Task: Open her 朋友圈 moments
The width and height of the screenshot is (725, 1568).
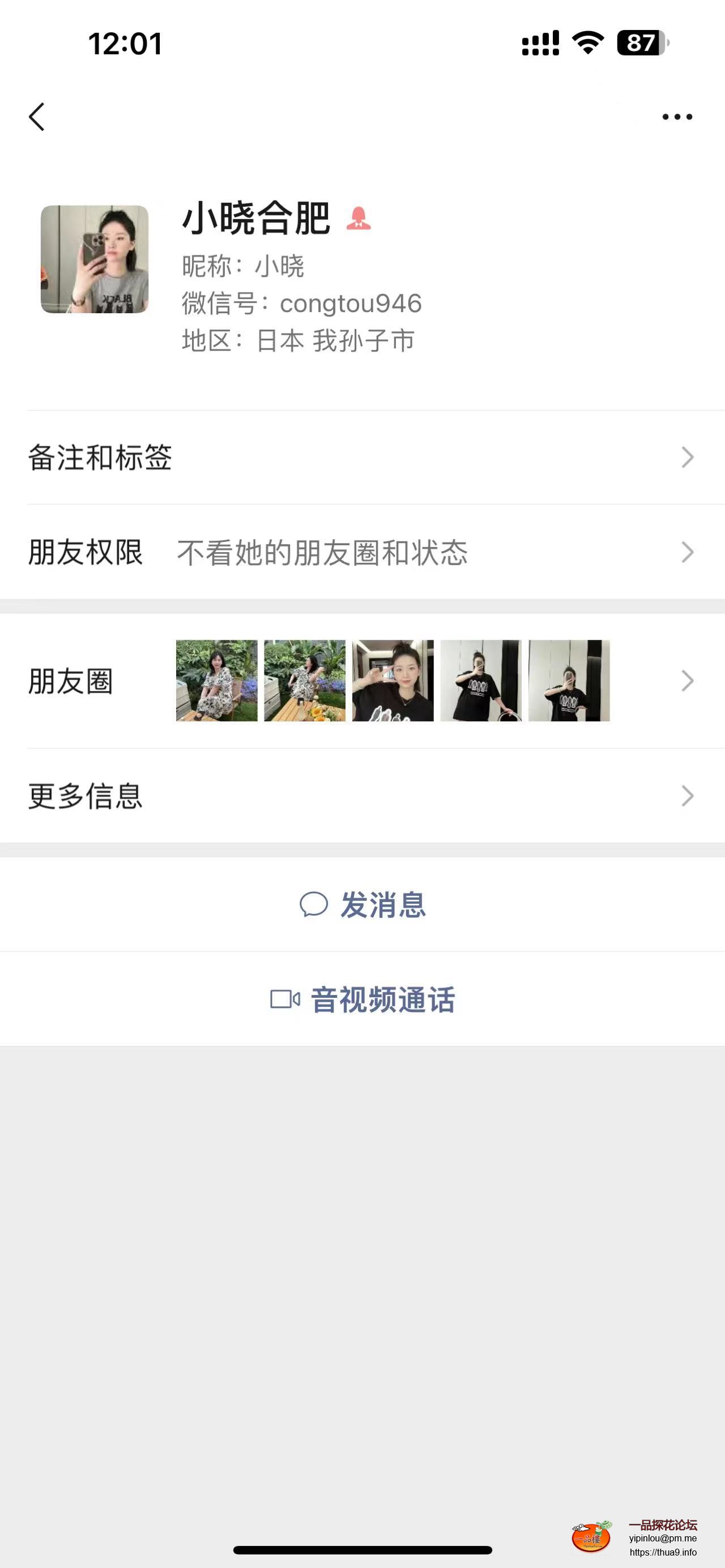Action: [x=362, y=681]
